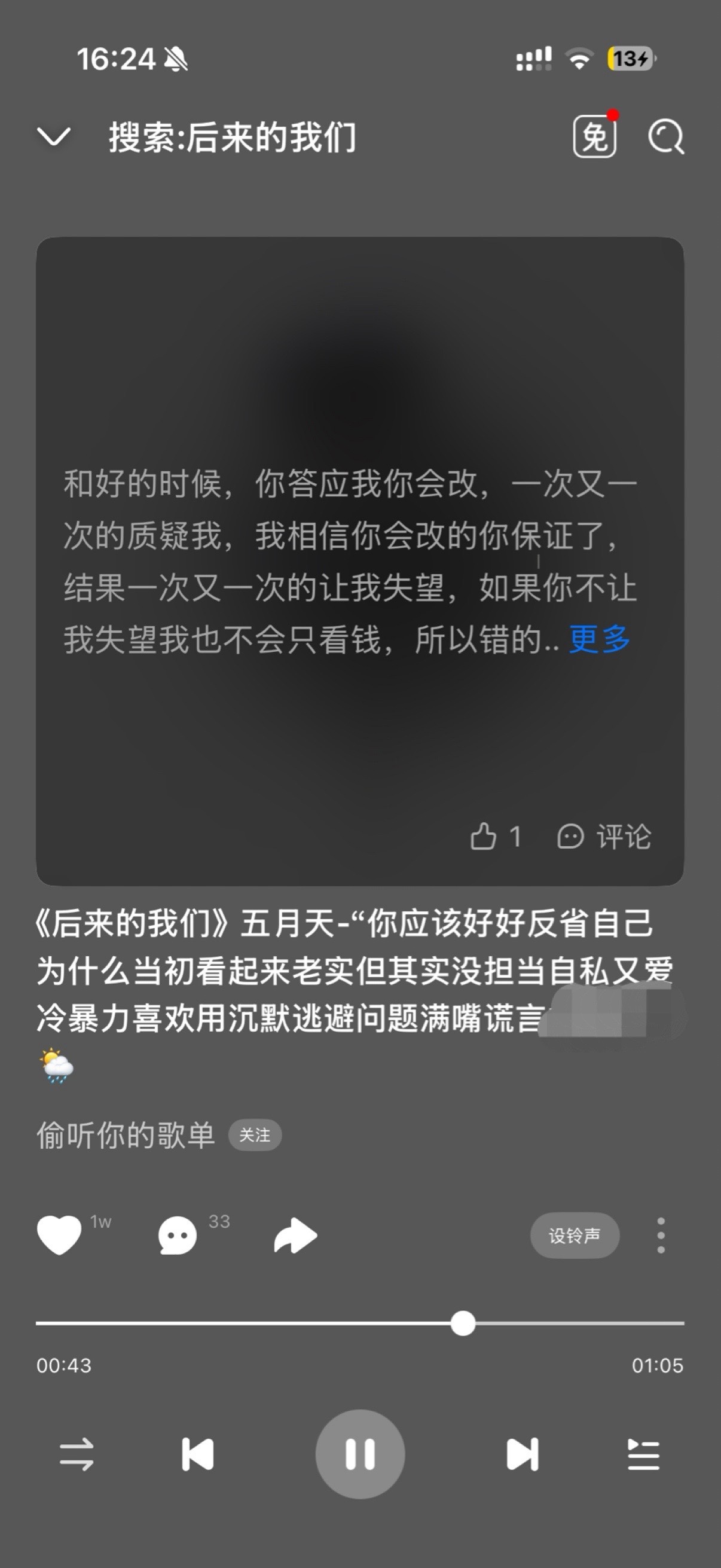Set as ringtone with 设铃声
Screen dimensions: 721x1568
[x=575, y=1235]
